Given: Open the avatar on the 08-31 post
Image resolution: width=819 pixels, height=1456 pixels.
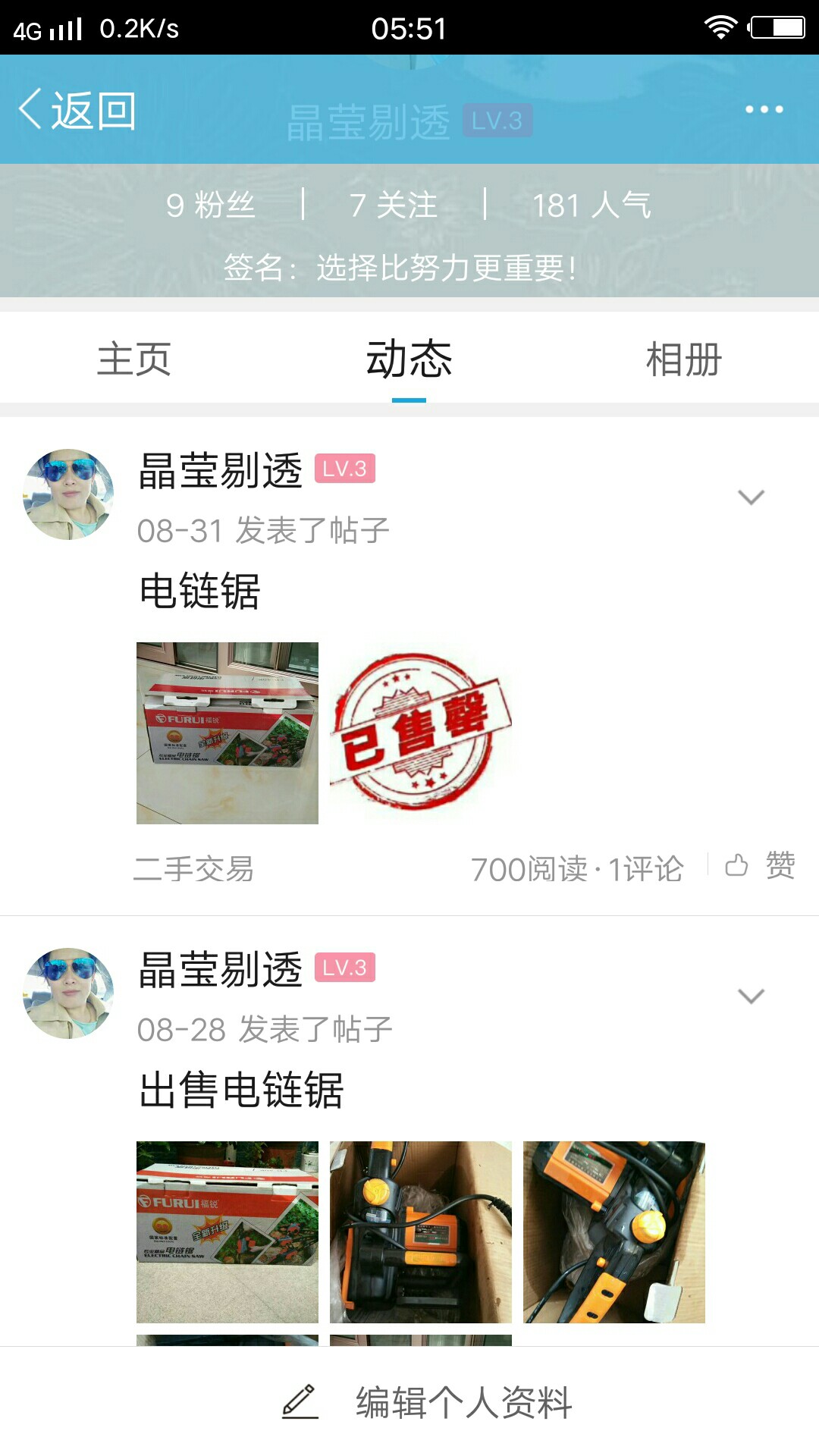Looking at the screenshot, I should [69, 494].
